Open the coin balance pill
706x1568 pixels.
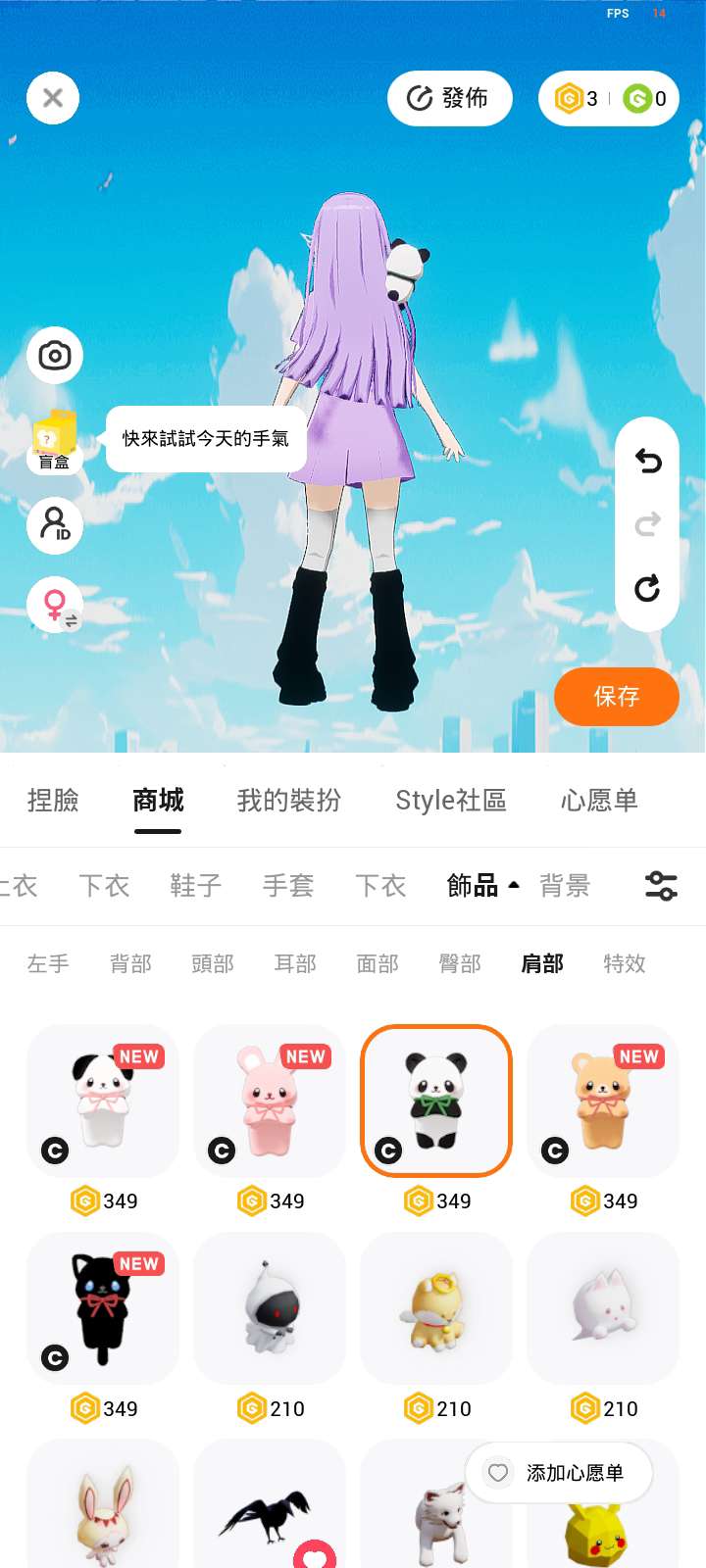(609, 98)
